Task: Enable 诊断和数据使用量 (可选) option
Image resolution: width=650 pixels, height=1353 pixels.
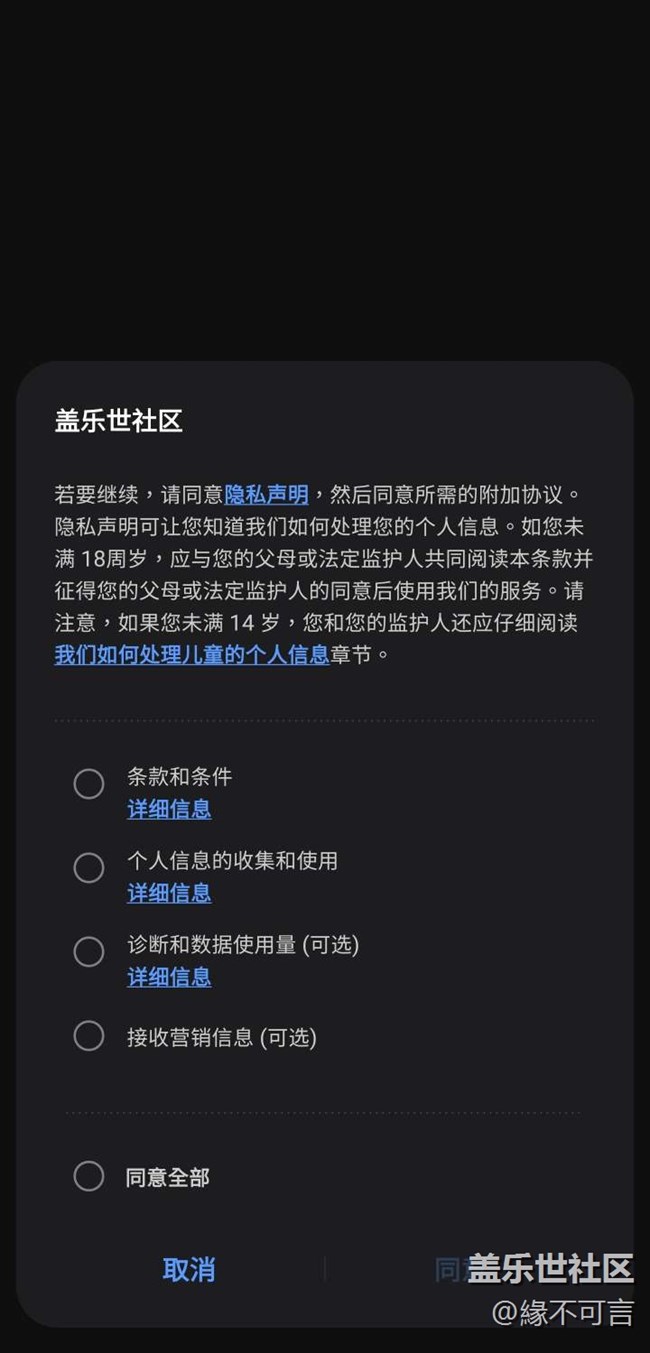Action: (89, 952)
